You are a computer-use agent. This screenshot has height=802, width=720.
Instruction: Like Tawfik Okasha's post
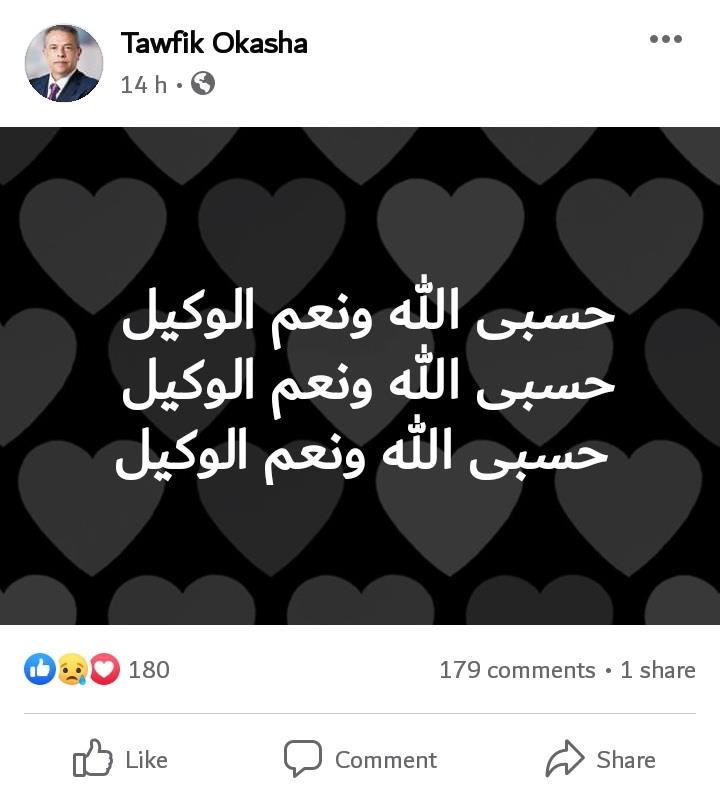click(x=120, y=760)
